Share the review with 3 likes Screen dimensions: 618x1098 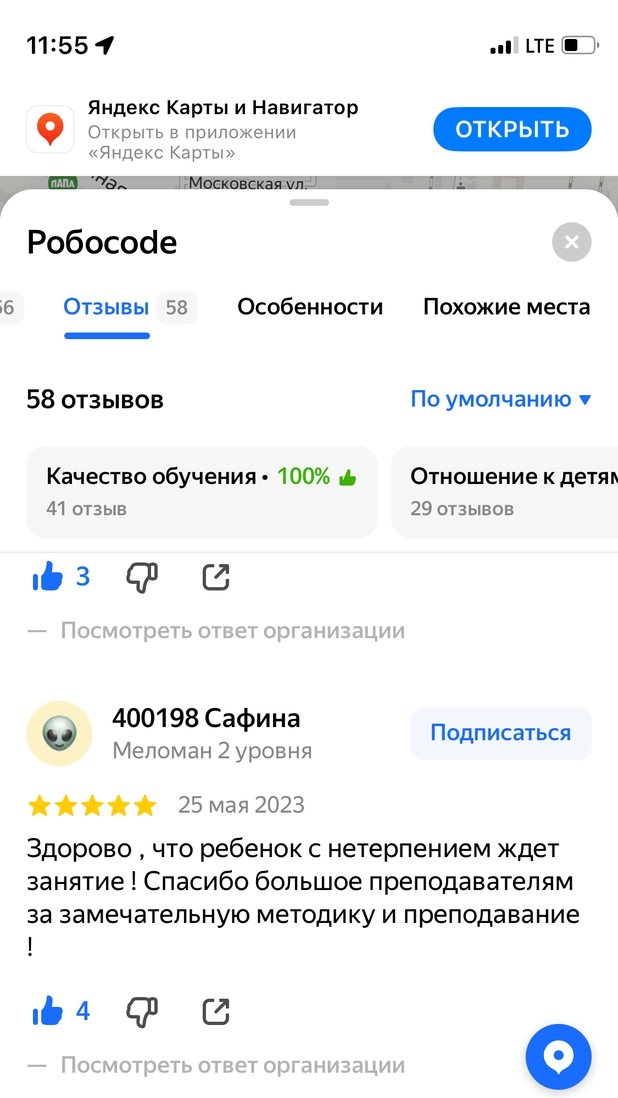(216, 577)
